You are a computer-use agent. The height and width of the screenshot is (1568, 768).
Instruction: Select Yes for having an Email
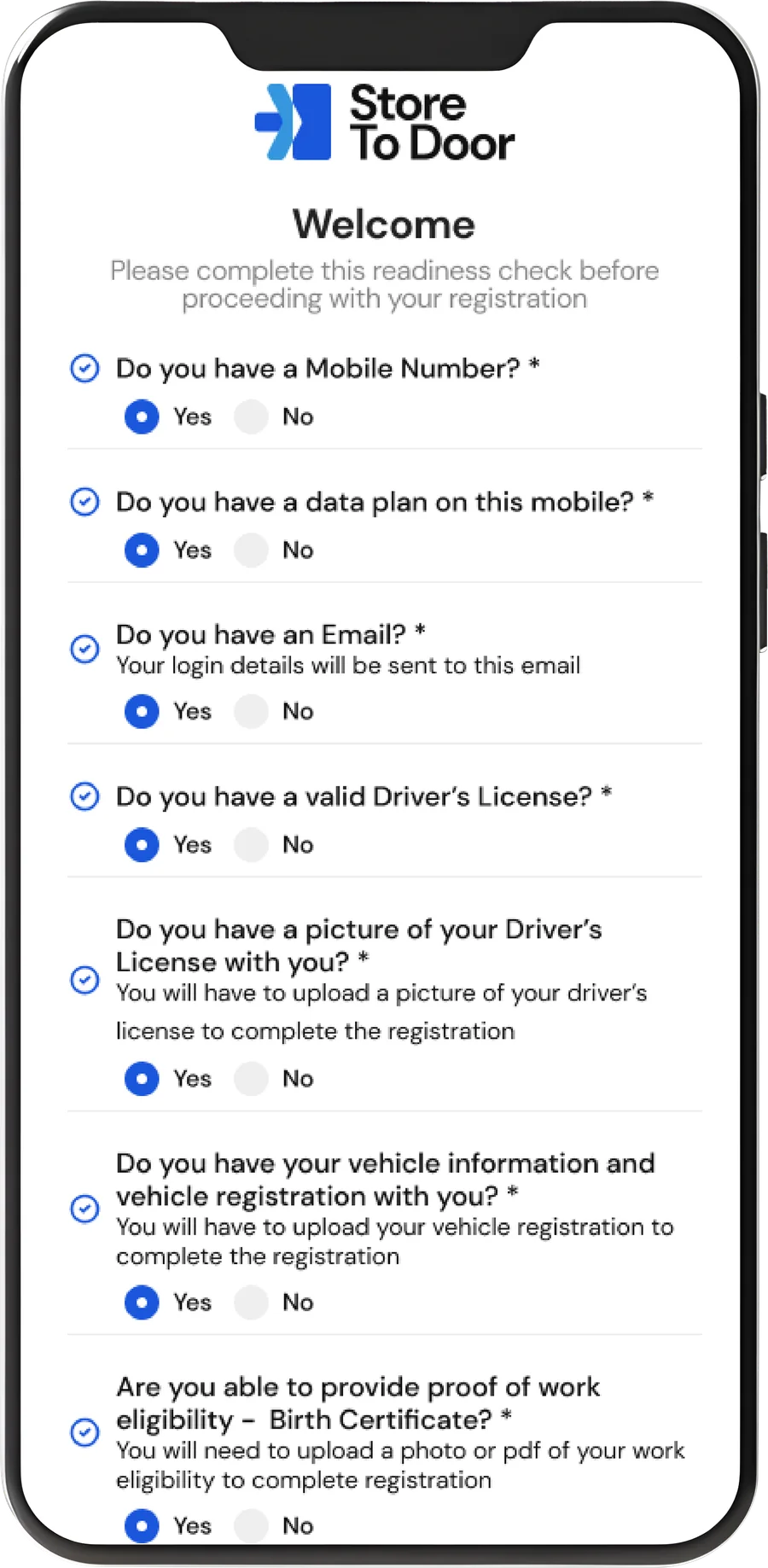click(142, 711)
